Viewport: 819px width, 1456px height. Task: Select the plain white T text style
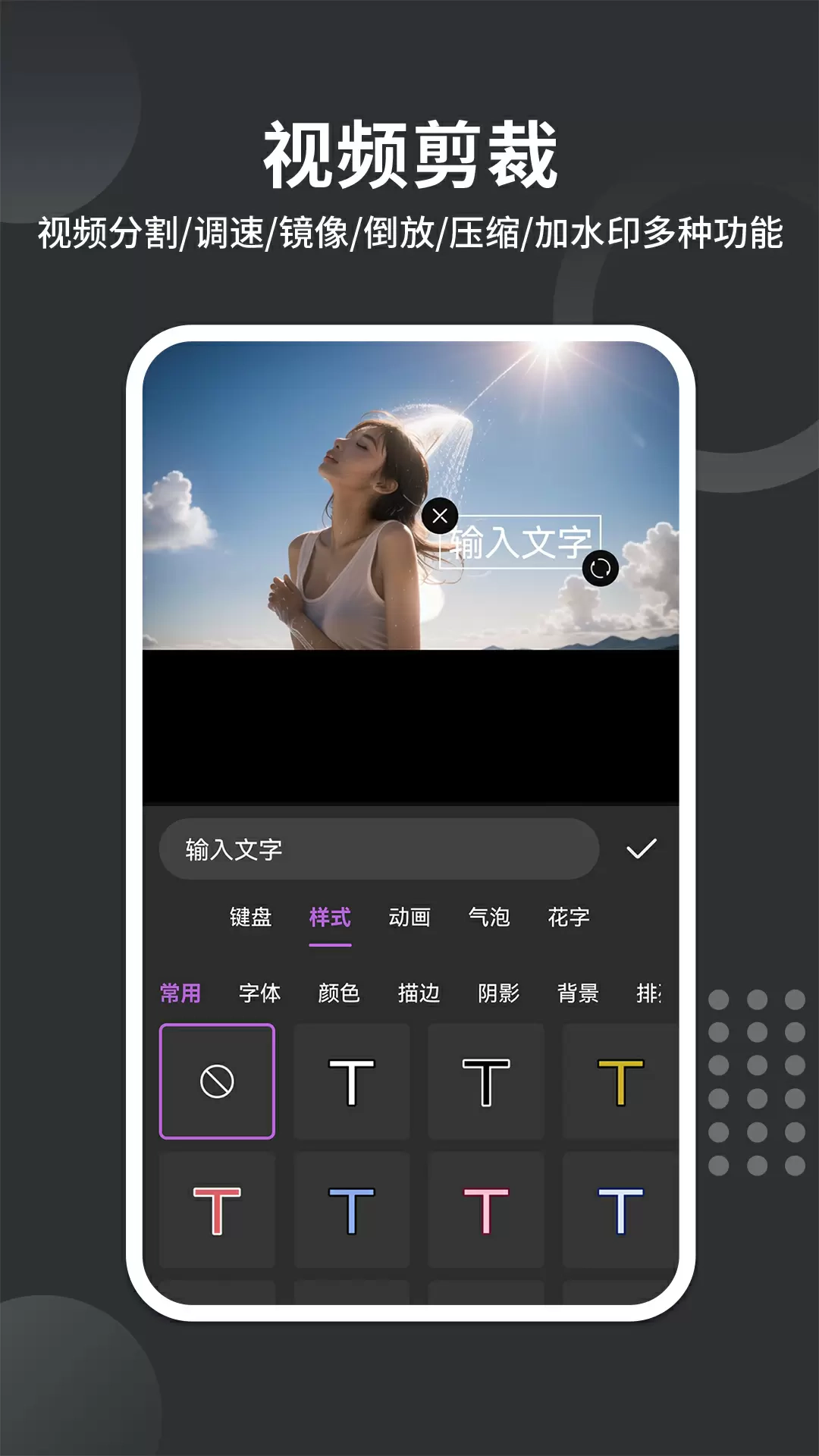[x=353, y=1084]
